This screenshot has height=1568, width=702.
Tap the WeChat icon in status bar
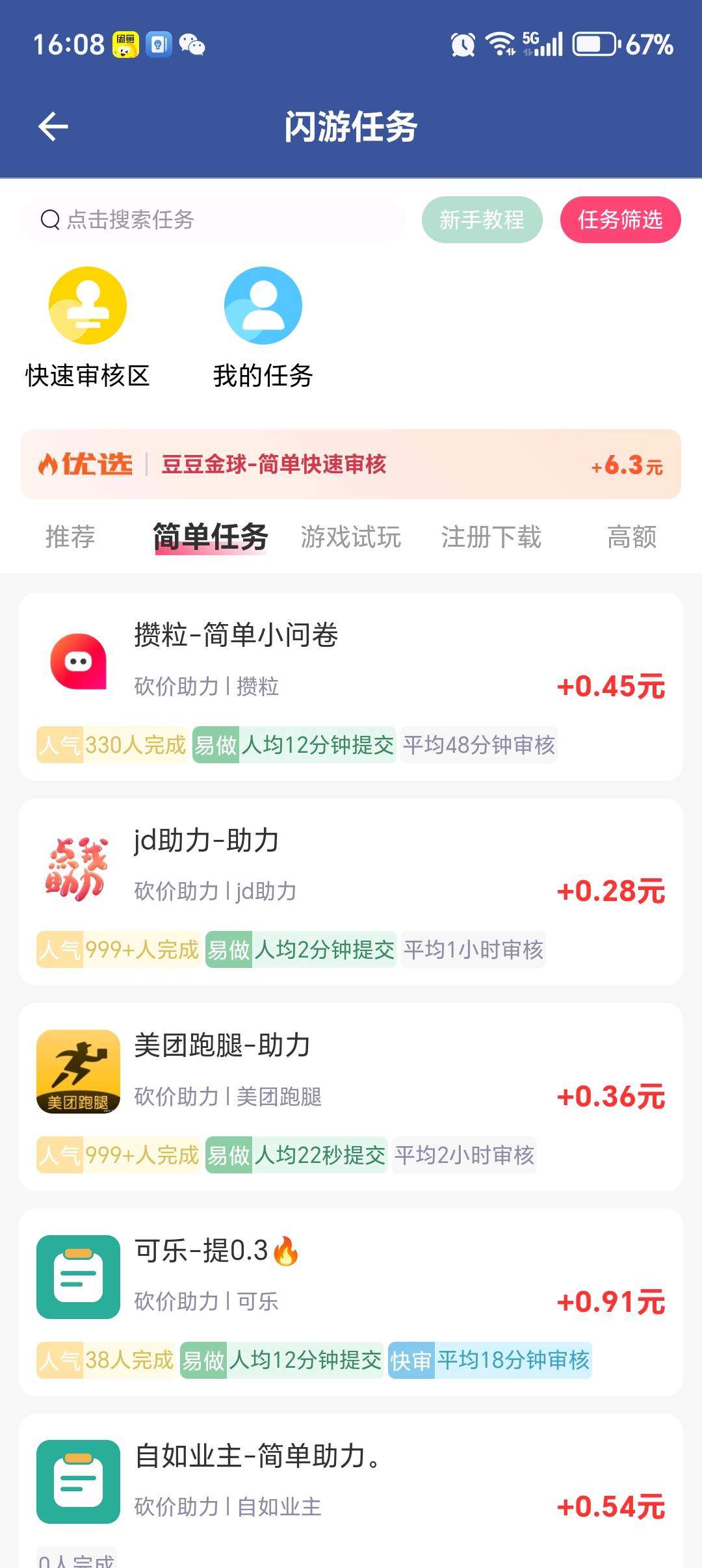pyautogui.click(x=192, y=46)
